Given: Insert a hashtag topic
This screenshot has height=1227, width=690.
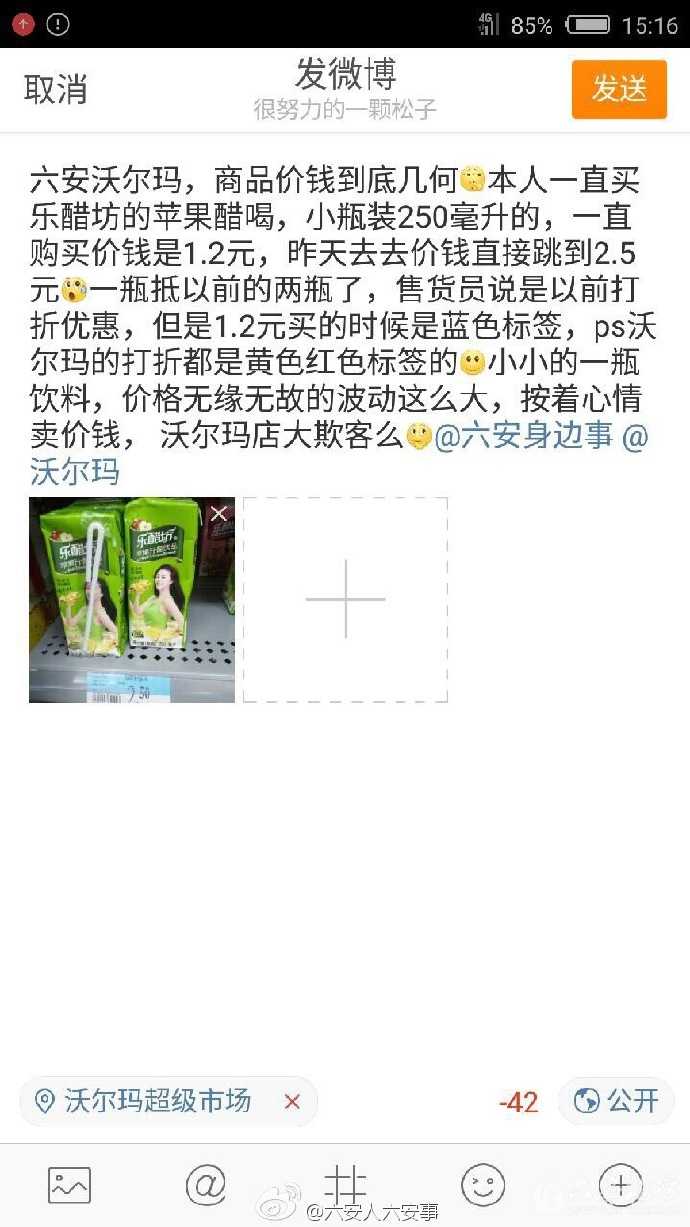Looking at the screenshot, I should coord(344,1186).
